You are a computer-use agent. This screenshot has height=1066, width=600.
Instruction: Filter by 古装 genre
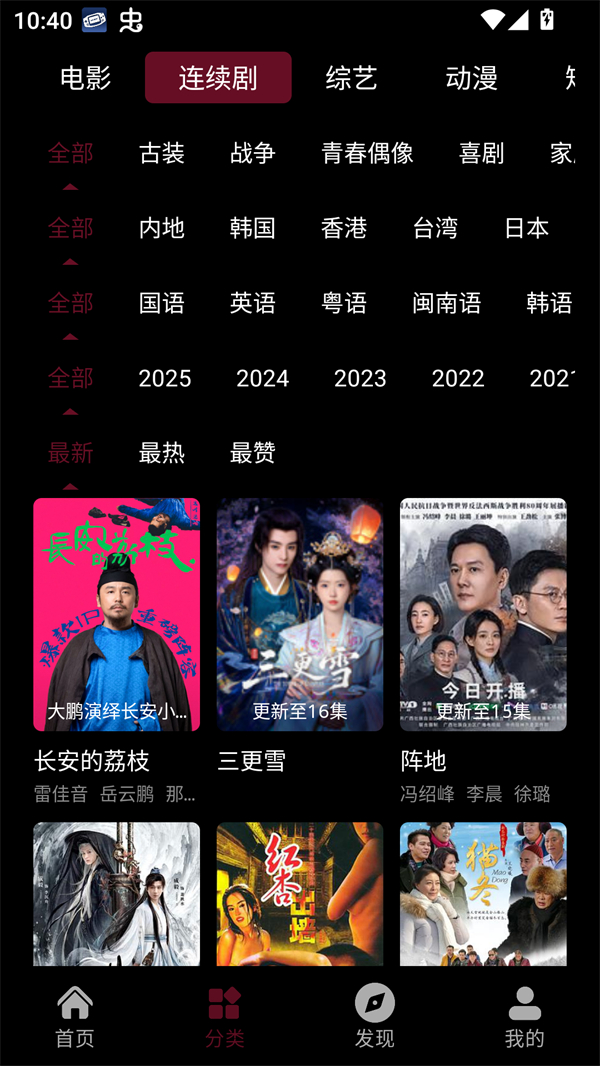[162, 153]
